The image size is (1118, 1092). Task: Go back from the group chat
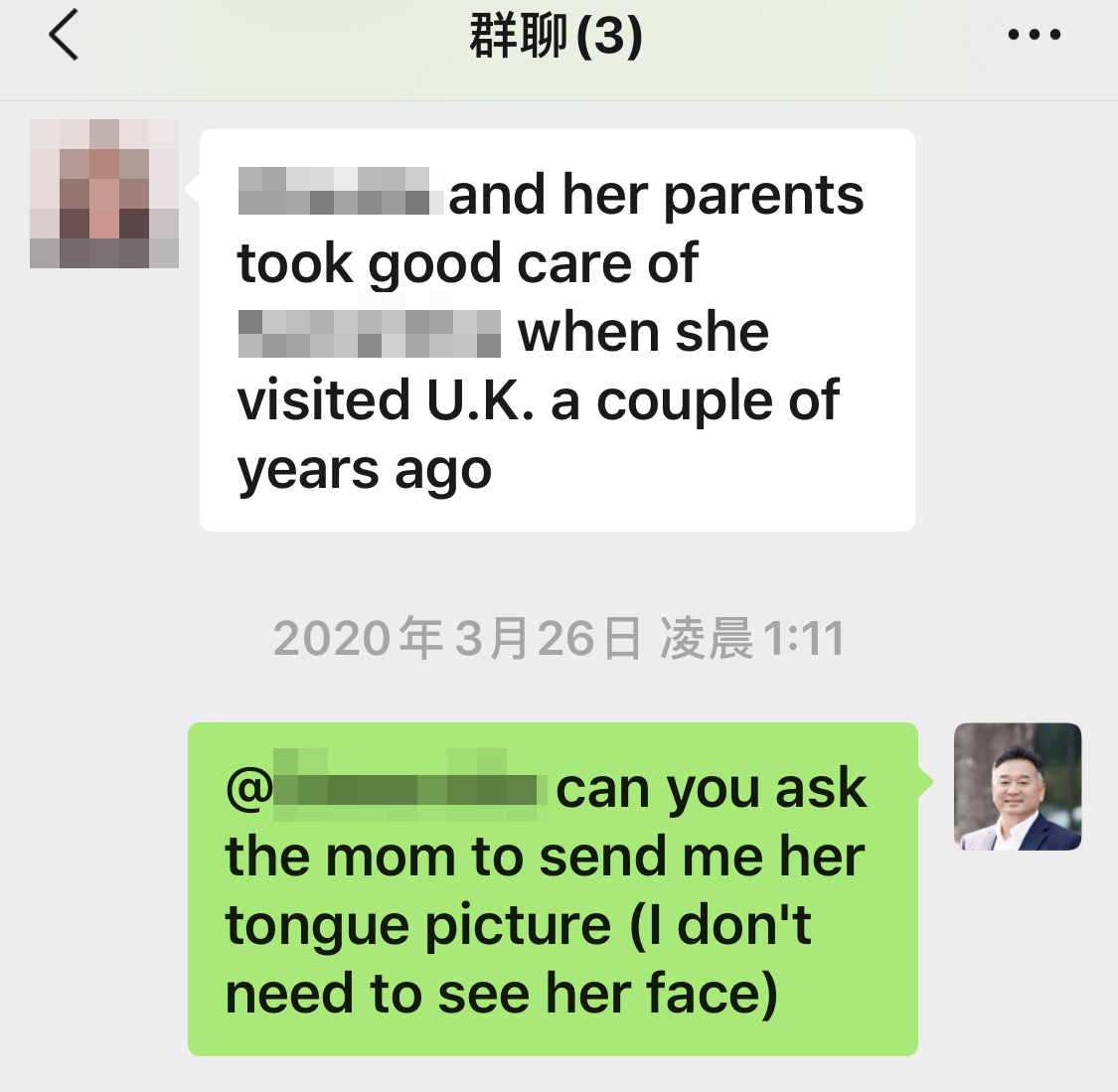click(64, 36)
